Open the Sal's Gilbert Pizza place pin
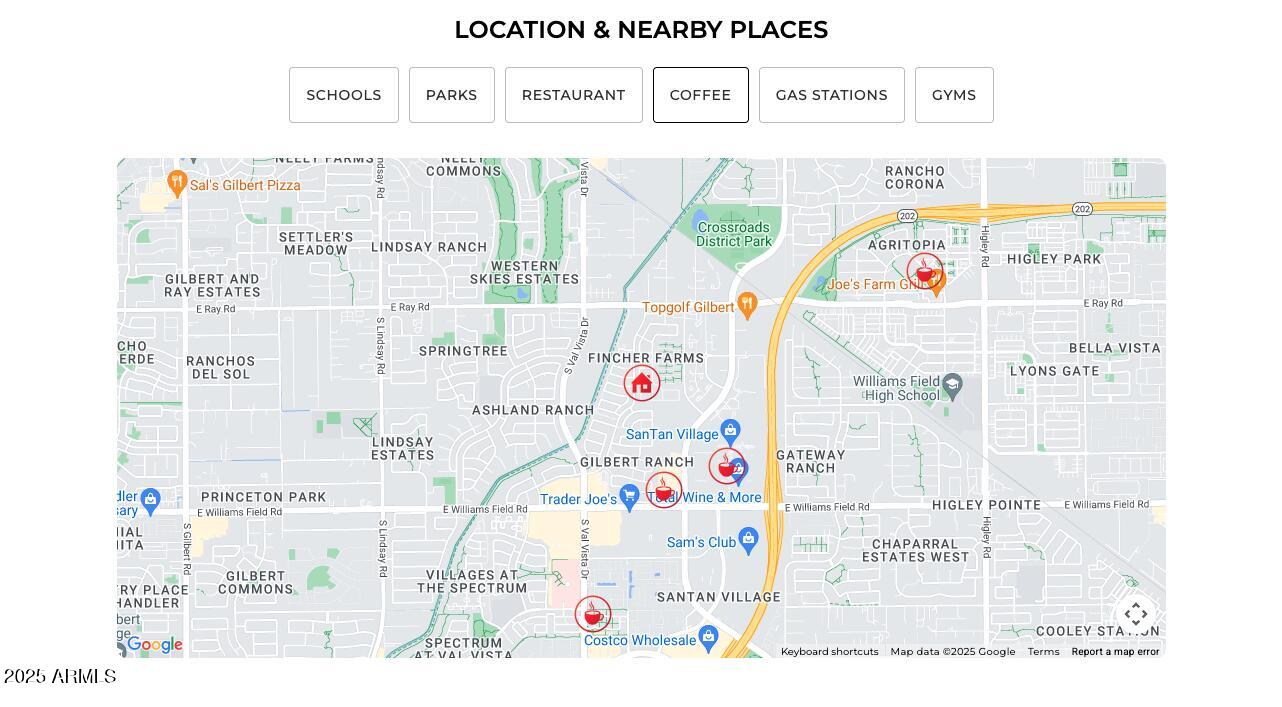Image resolution: width=1282 pixels, height=707 pixels. click(x=177, y=182)
